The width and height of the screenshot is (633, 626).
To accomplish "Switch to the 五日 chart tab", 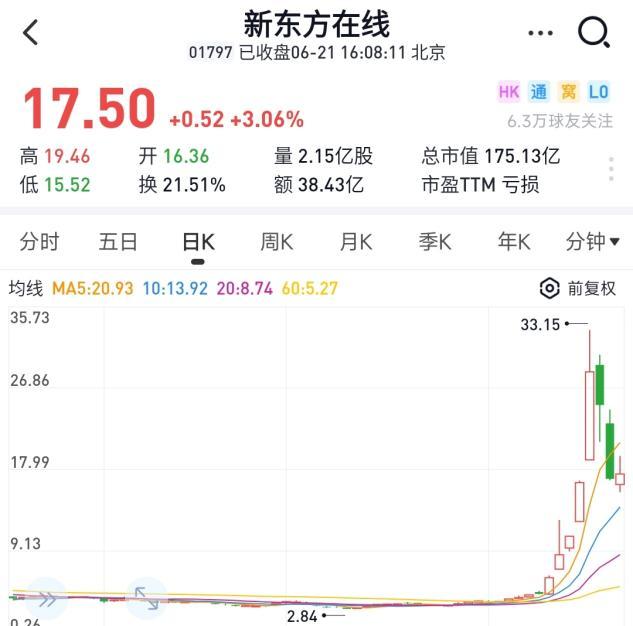I will [x=118, y=242].
